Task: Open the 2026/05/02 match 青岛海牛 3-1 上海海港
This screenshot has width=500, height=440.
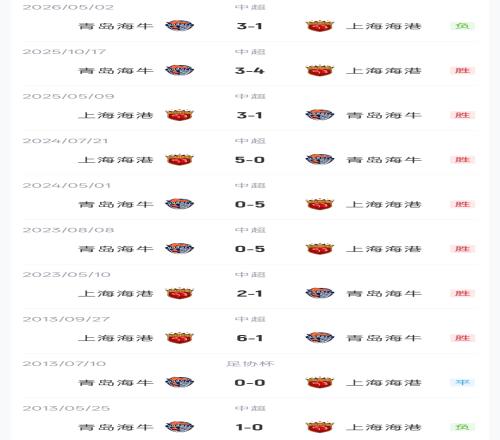Action: tap(250, 20)
